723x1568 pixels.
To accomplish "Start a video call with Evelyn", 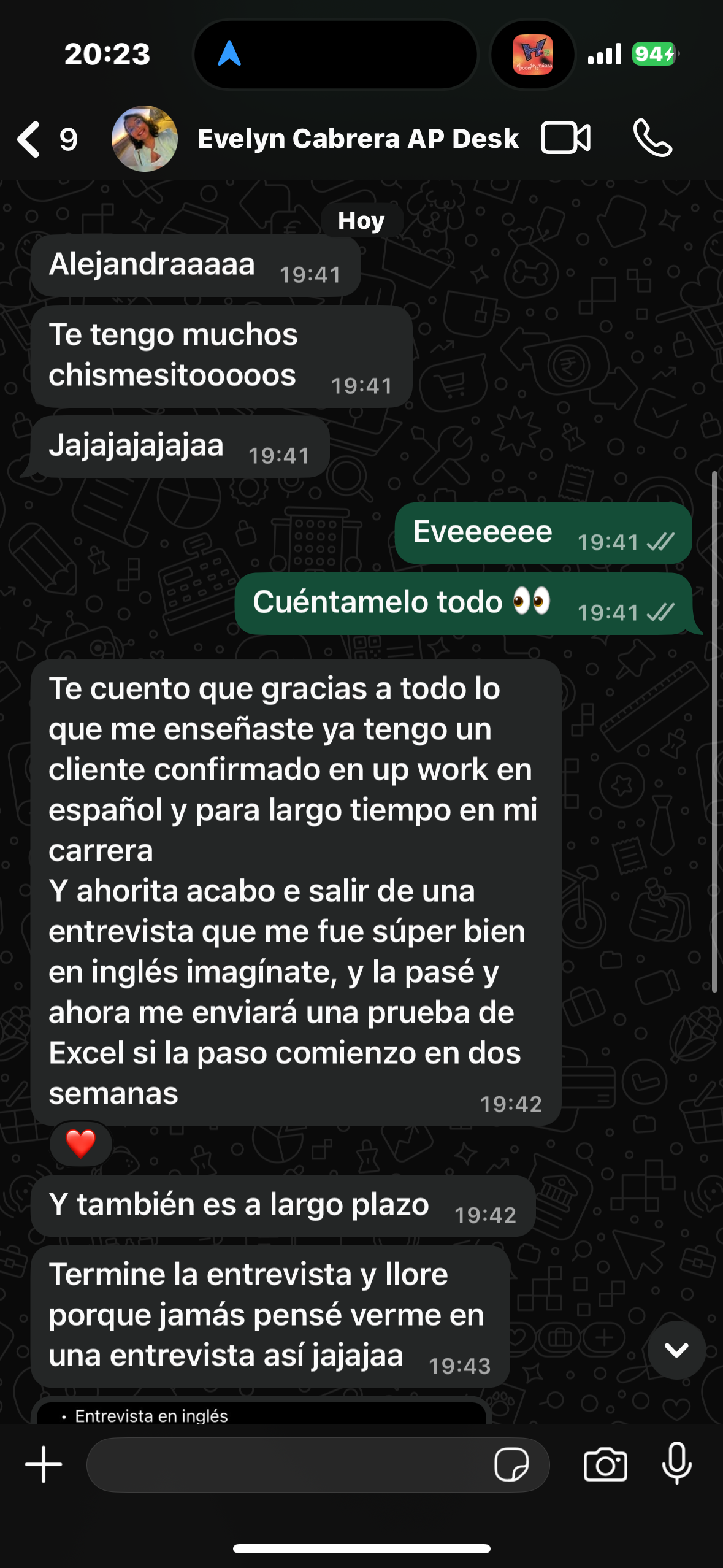I will point(565,138).
